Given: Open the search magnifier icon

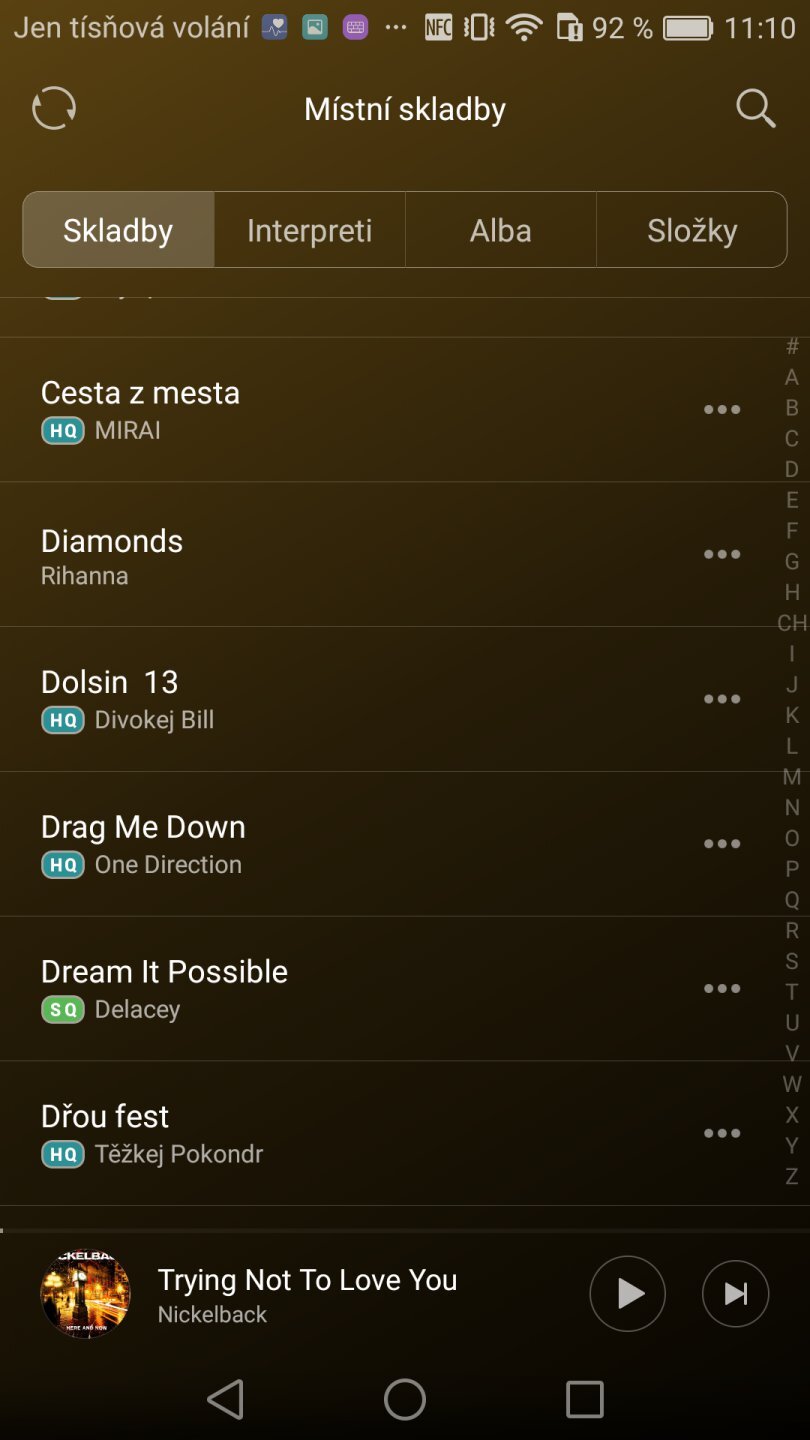Looking at the screenshot, I should [755, 108].
